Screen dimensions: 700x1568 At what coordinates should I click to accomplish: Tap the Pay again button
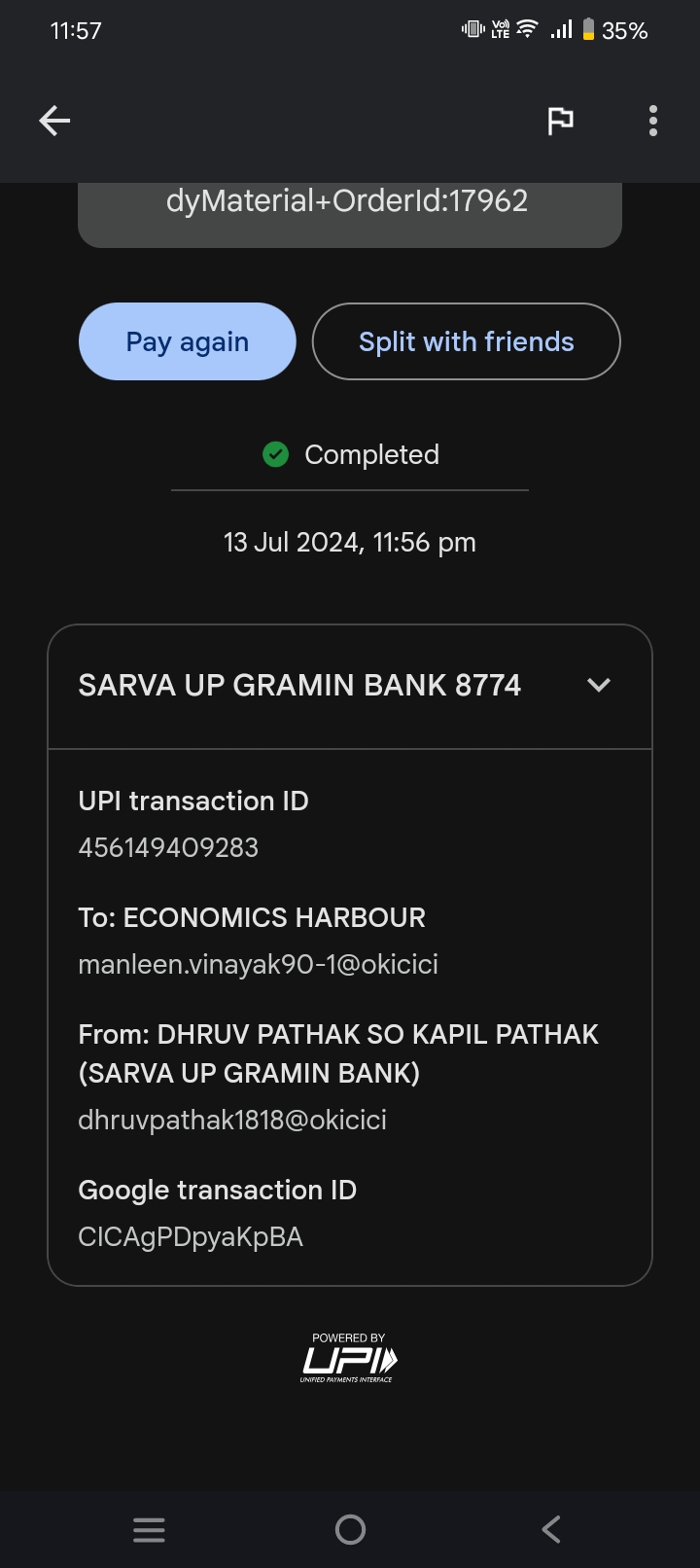pos(187,341)
